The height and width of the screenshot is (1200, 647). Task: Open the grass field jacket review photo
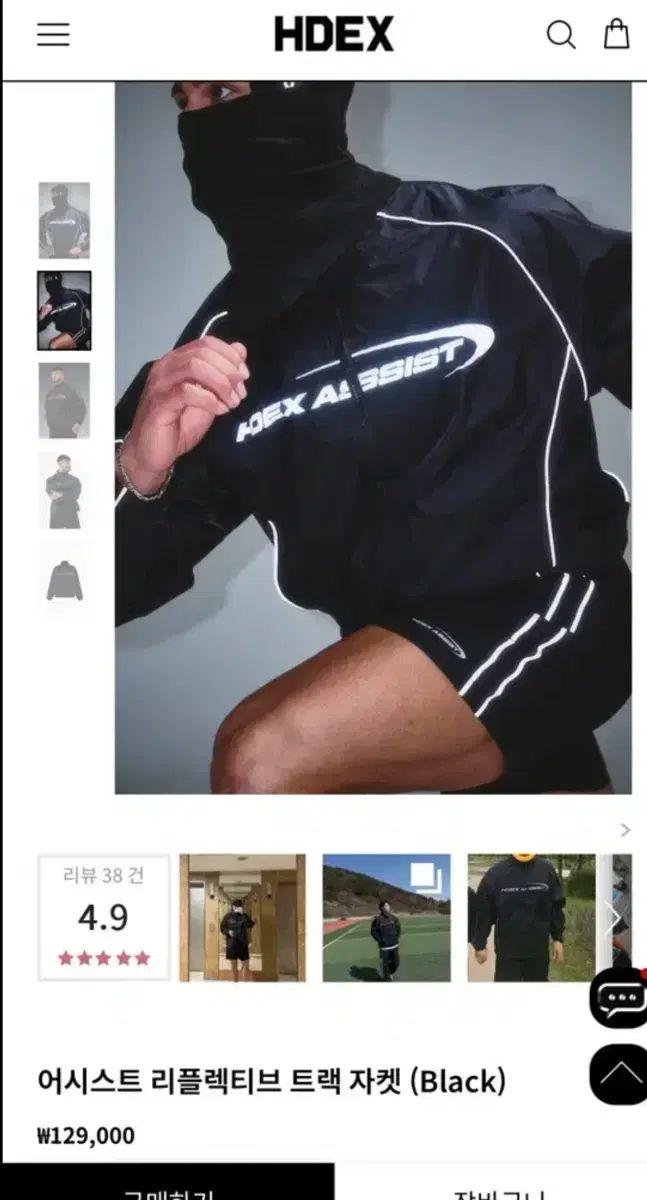(x=531, y=917)
